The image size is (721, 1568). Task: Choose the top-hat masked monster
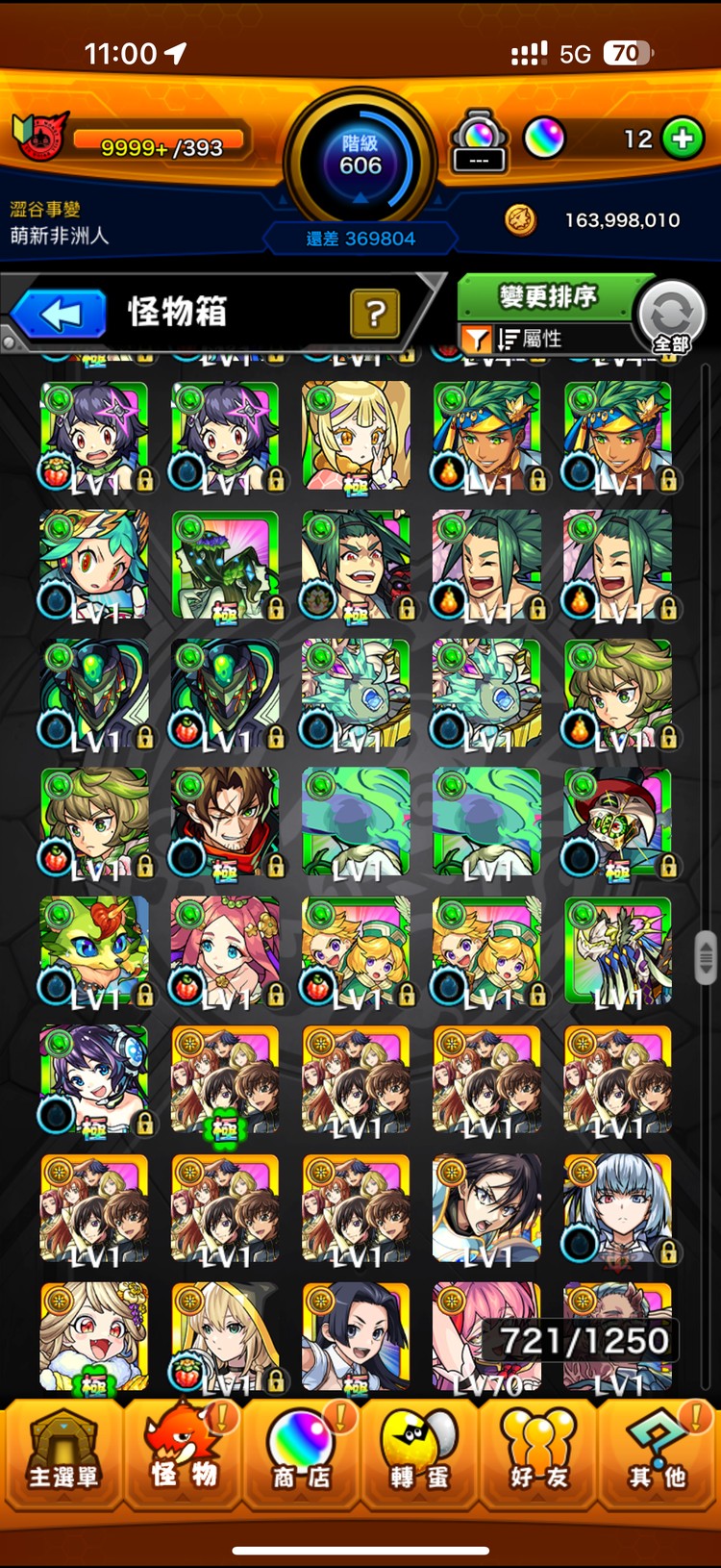click(617, 822)
